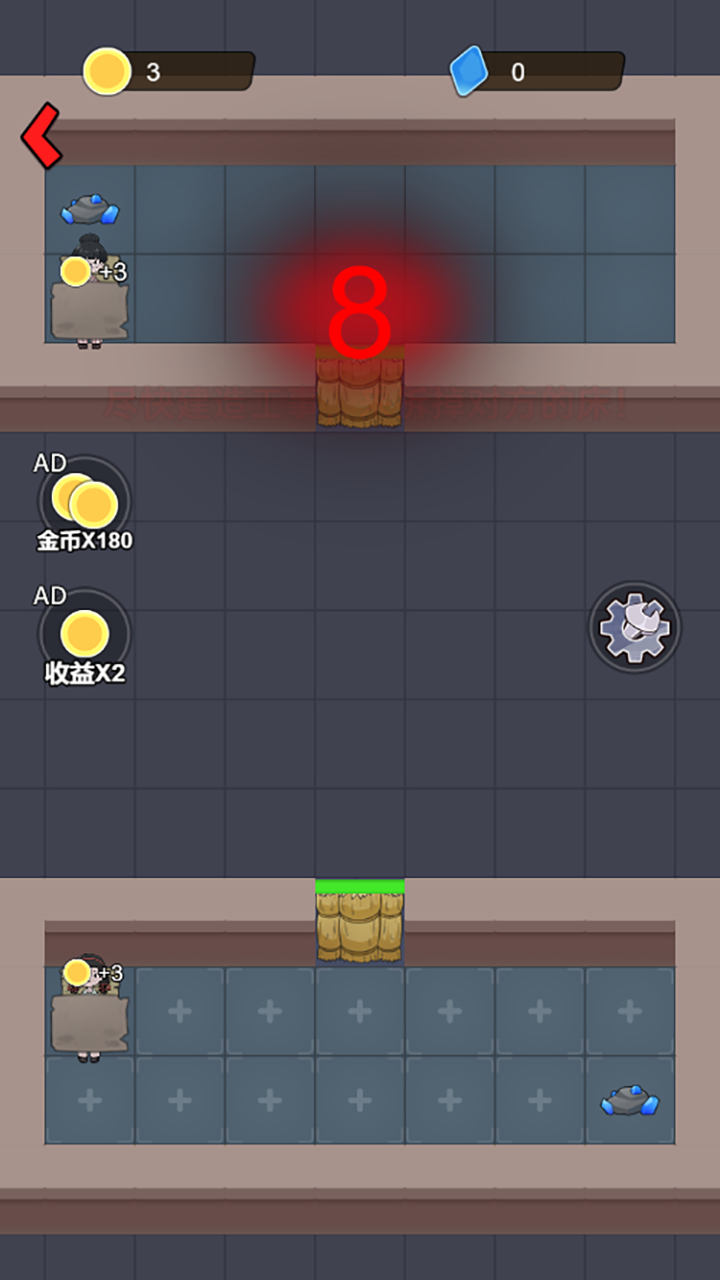
Task: Activate the 收益X2 ad bonus
Action: (x=85, y=636)
